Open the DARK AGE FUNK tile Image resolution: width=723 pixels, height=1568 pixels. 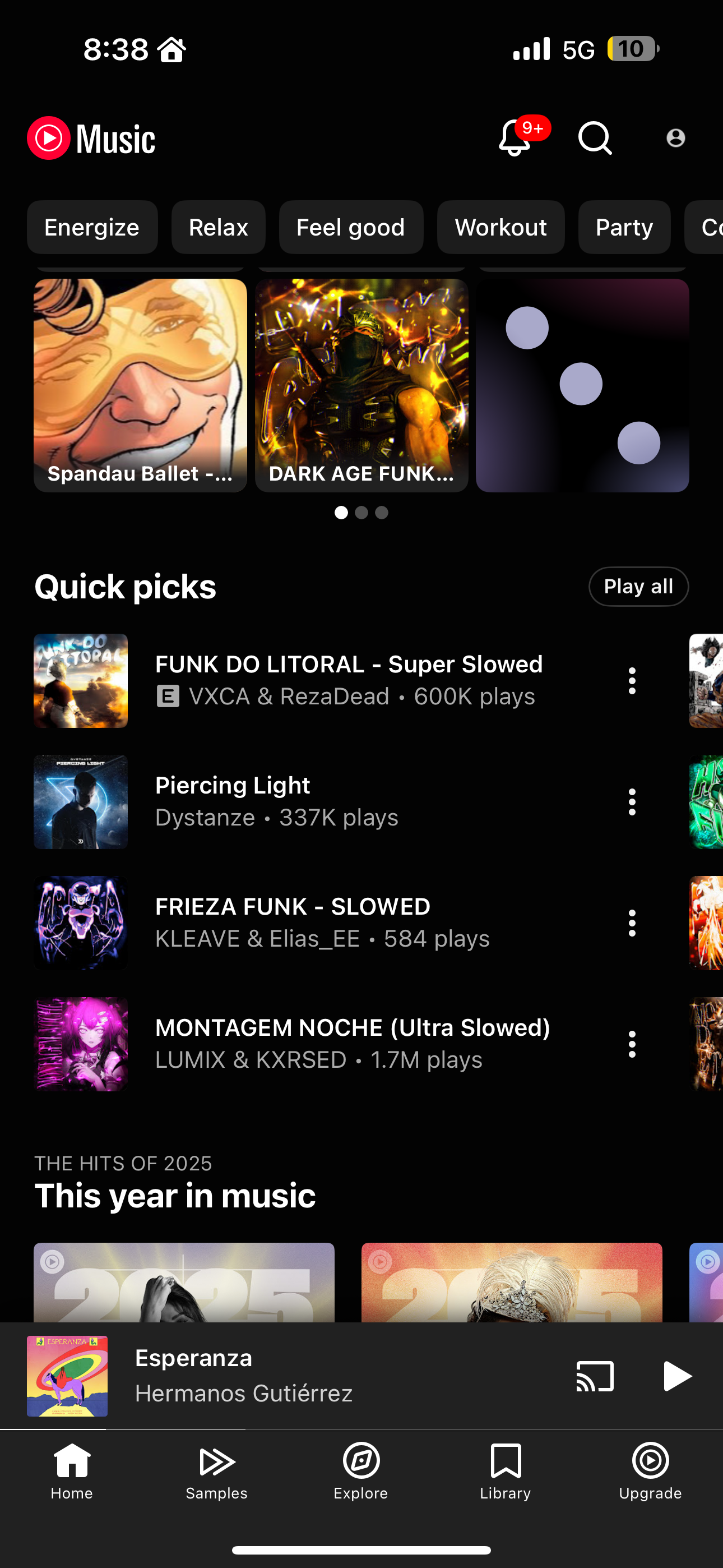361,385
